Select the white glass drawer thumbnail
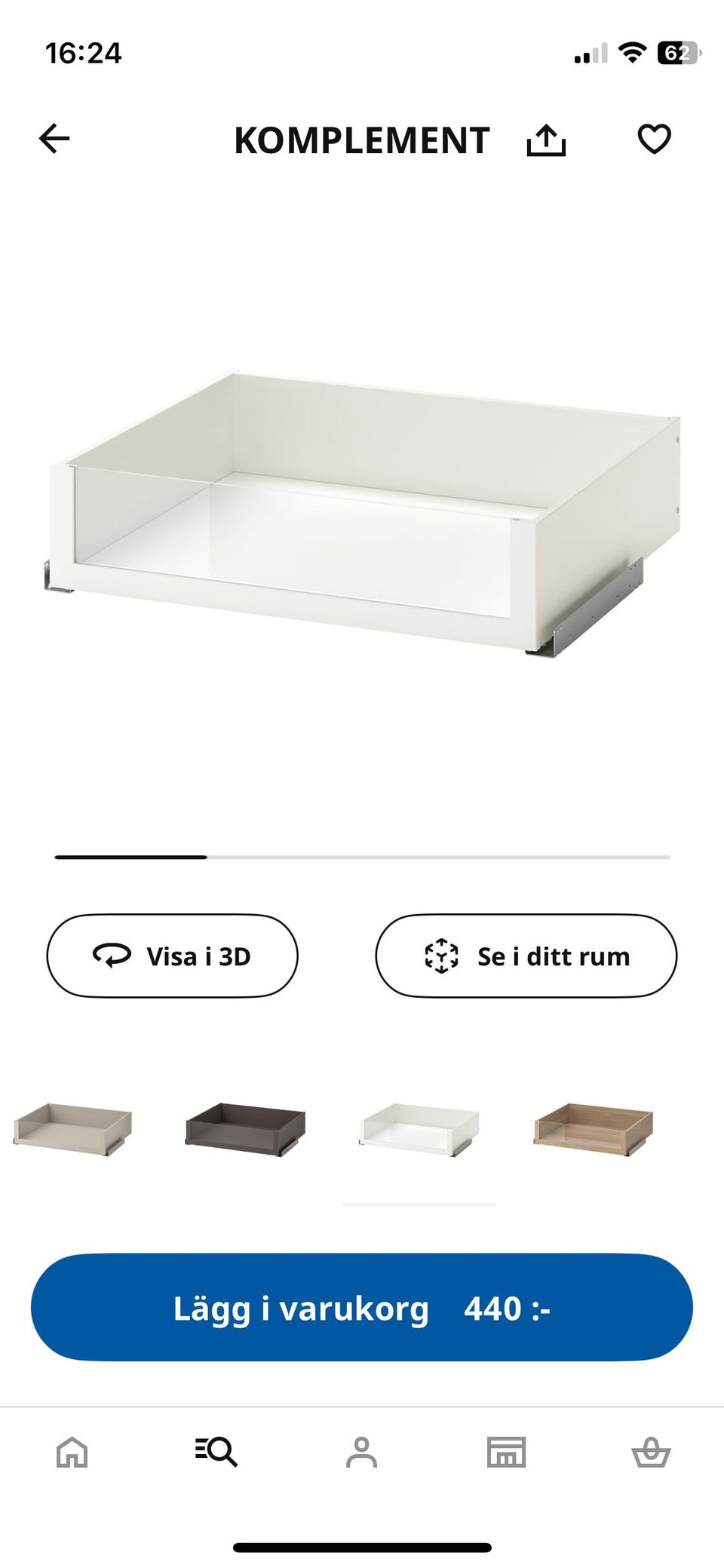Screen dimensions: 724x1568 click(419, 1128)
